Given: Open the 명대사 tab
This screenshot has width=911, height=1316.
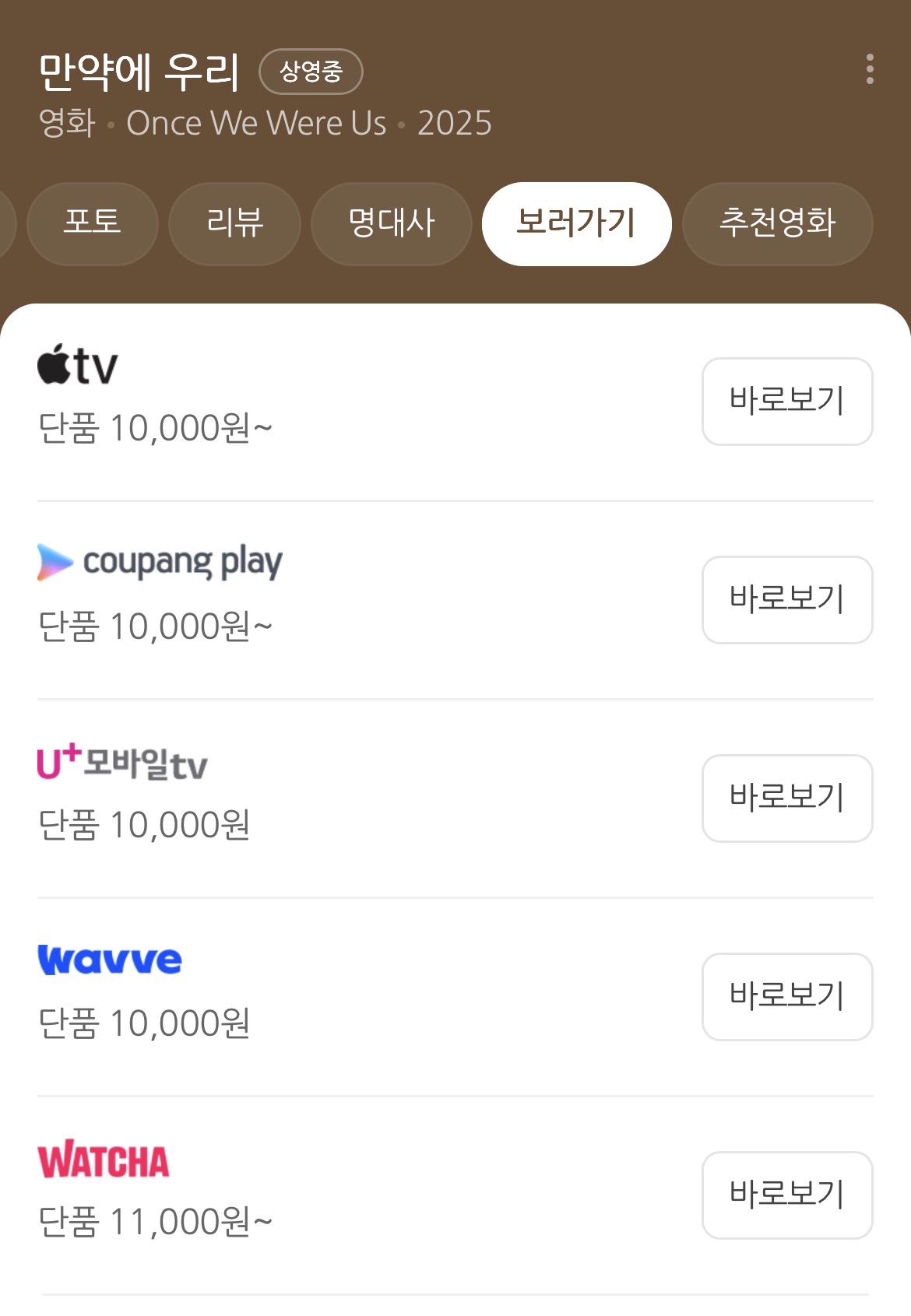Looking at the screenshot, I should [x=391, y=223].
